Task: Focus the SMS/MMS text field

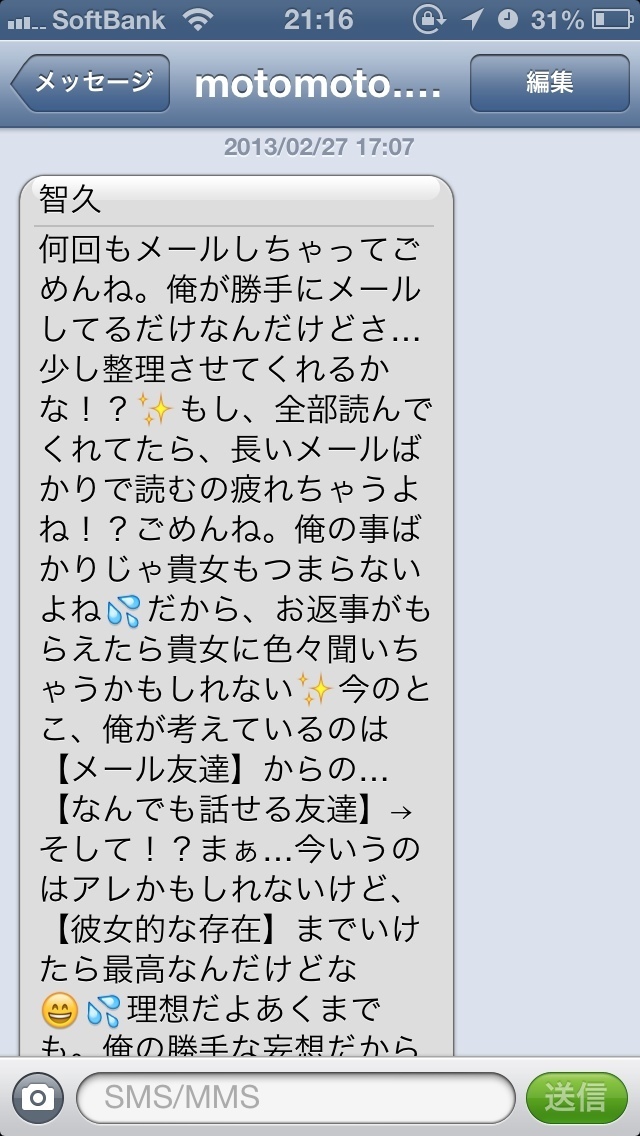Action: (x=296, y=1098)
